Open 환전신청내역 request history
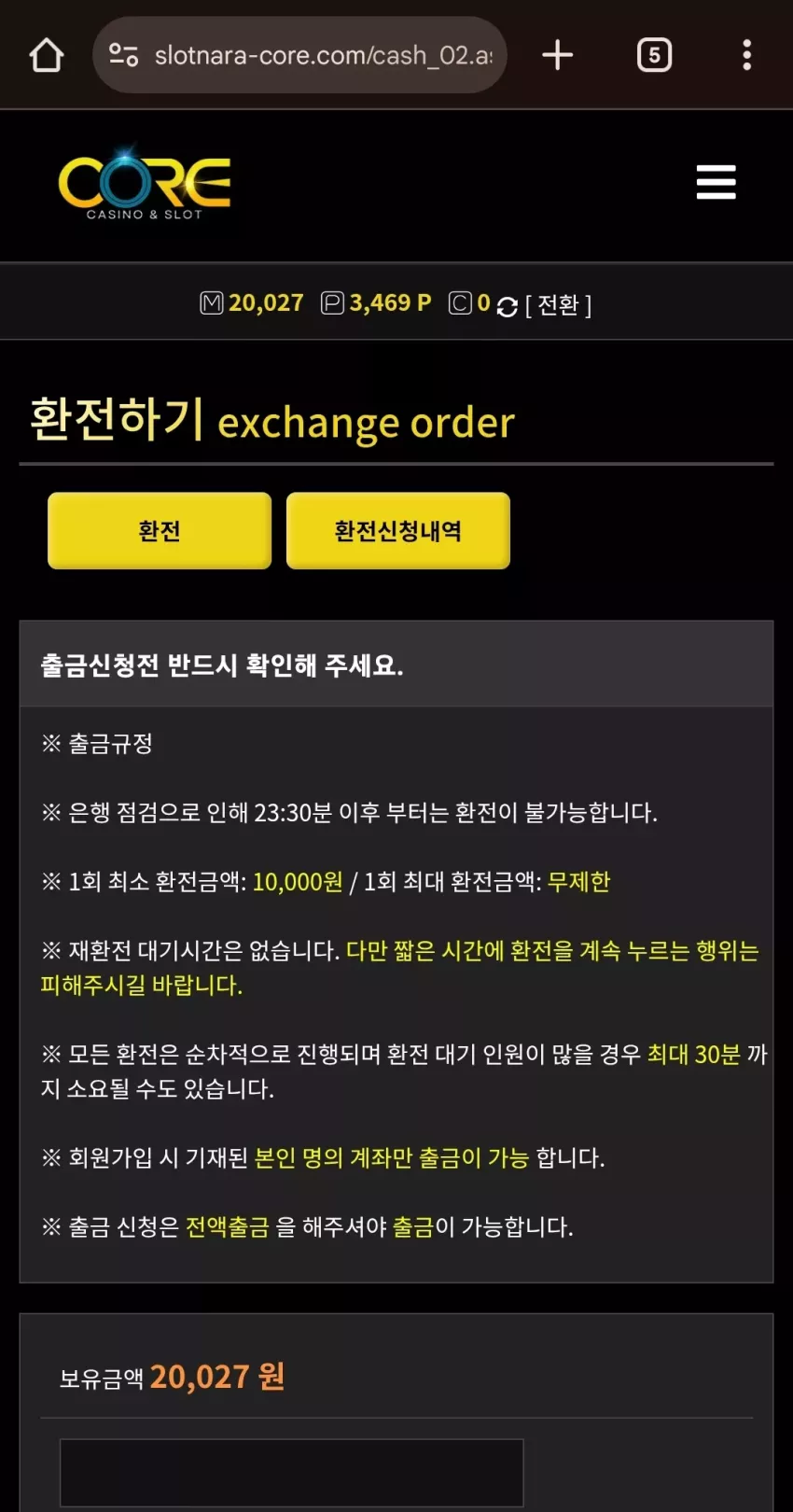Image resolution: width=793 pixels, height=1512 pixels. (398, 531)
